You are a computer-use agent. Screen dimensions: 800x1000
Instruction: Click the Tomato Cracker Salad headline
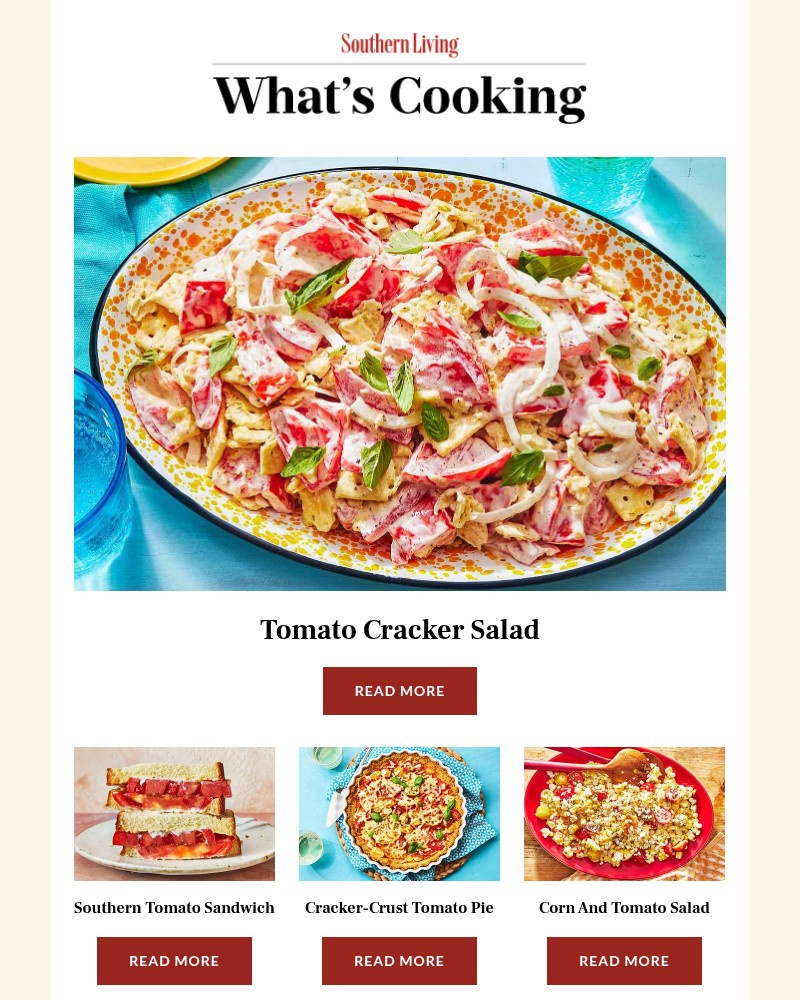(x=400, y=630)
